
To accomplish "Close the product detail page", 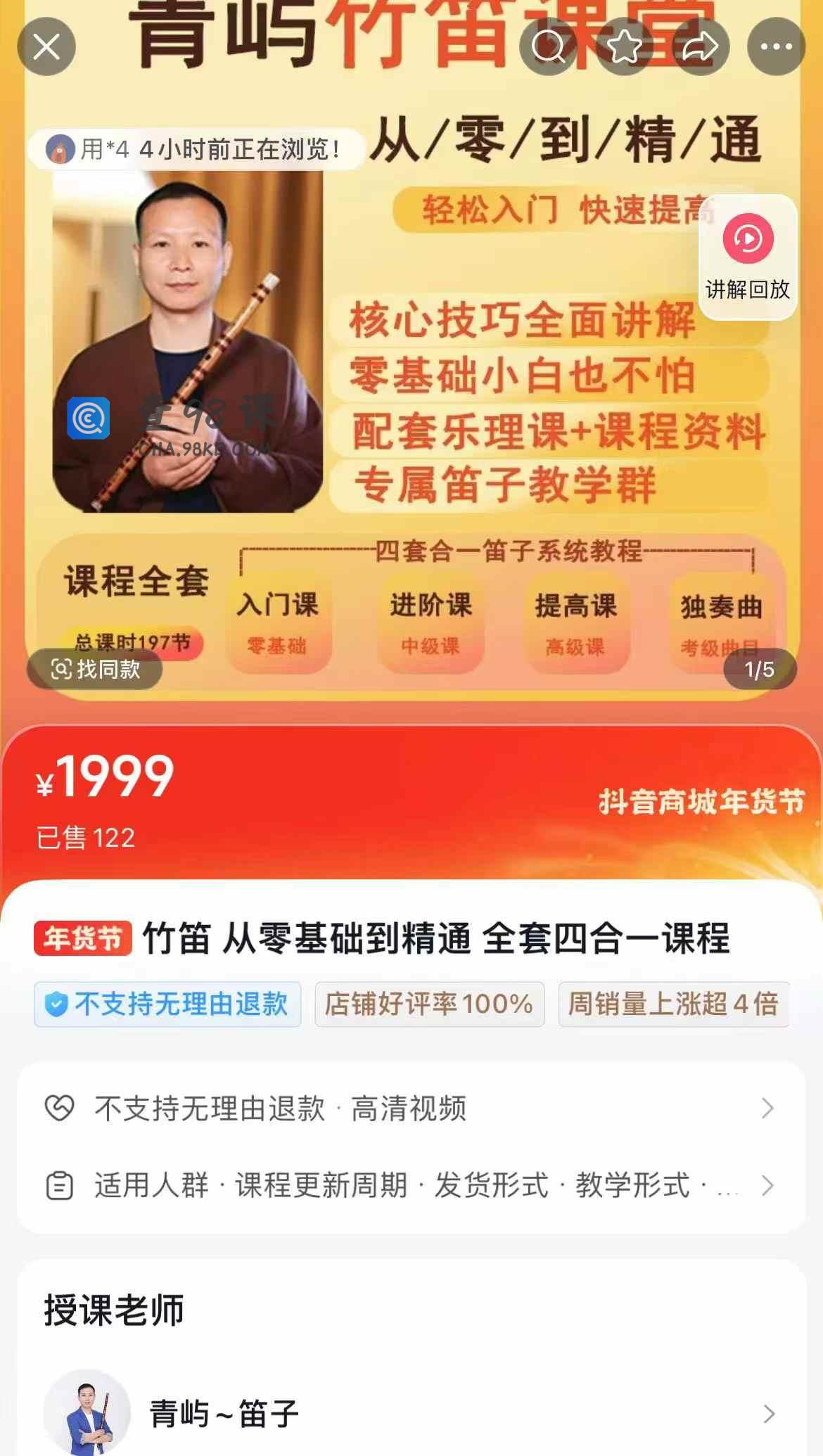I will [x=46, y=47].
